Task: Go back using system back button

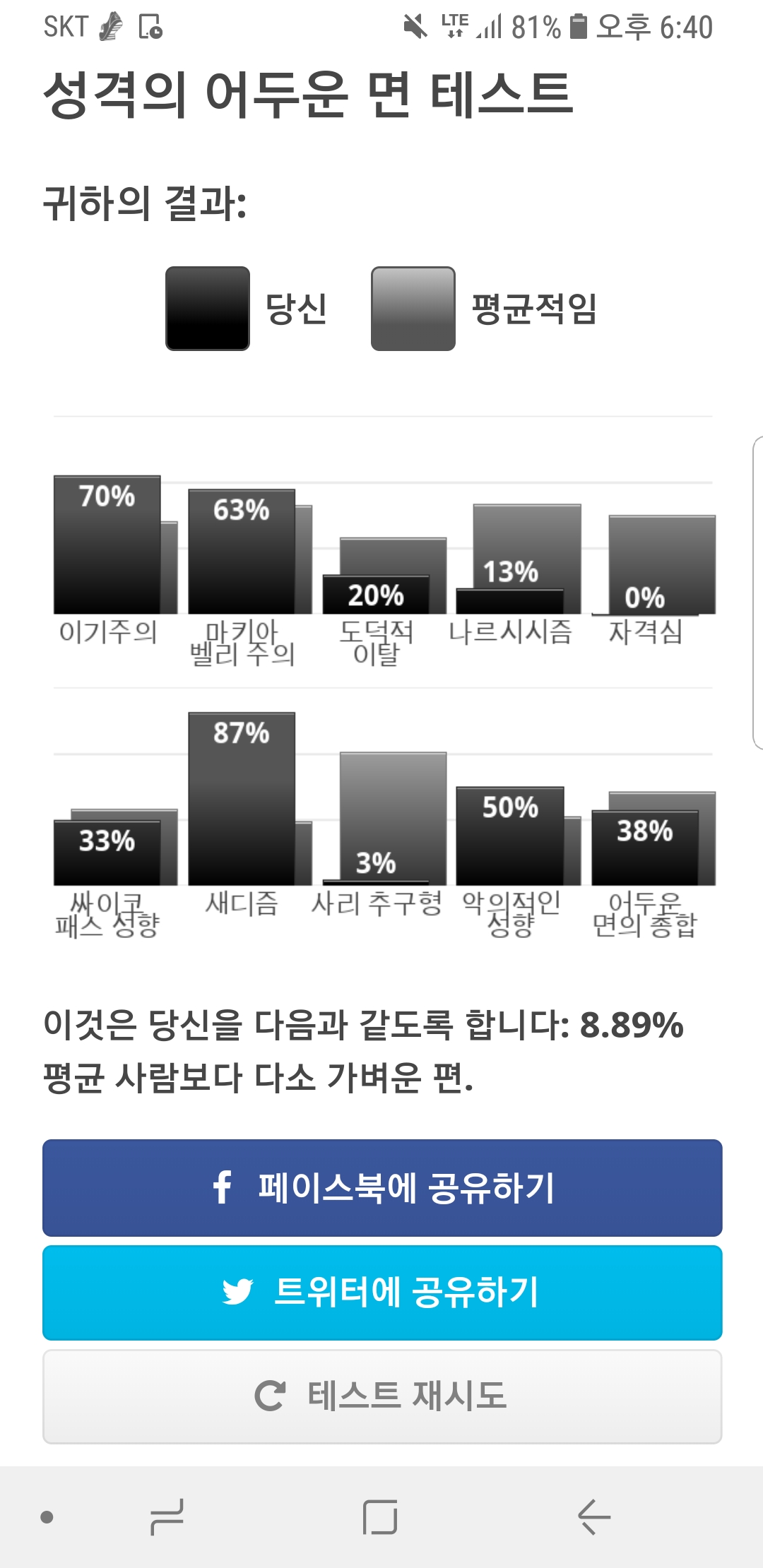Action: click(x=593, y=1516)
